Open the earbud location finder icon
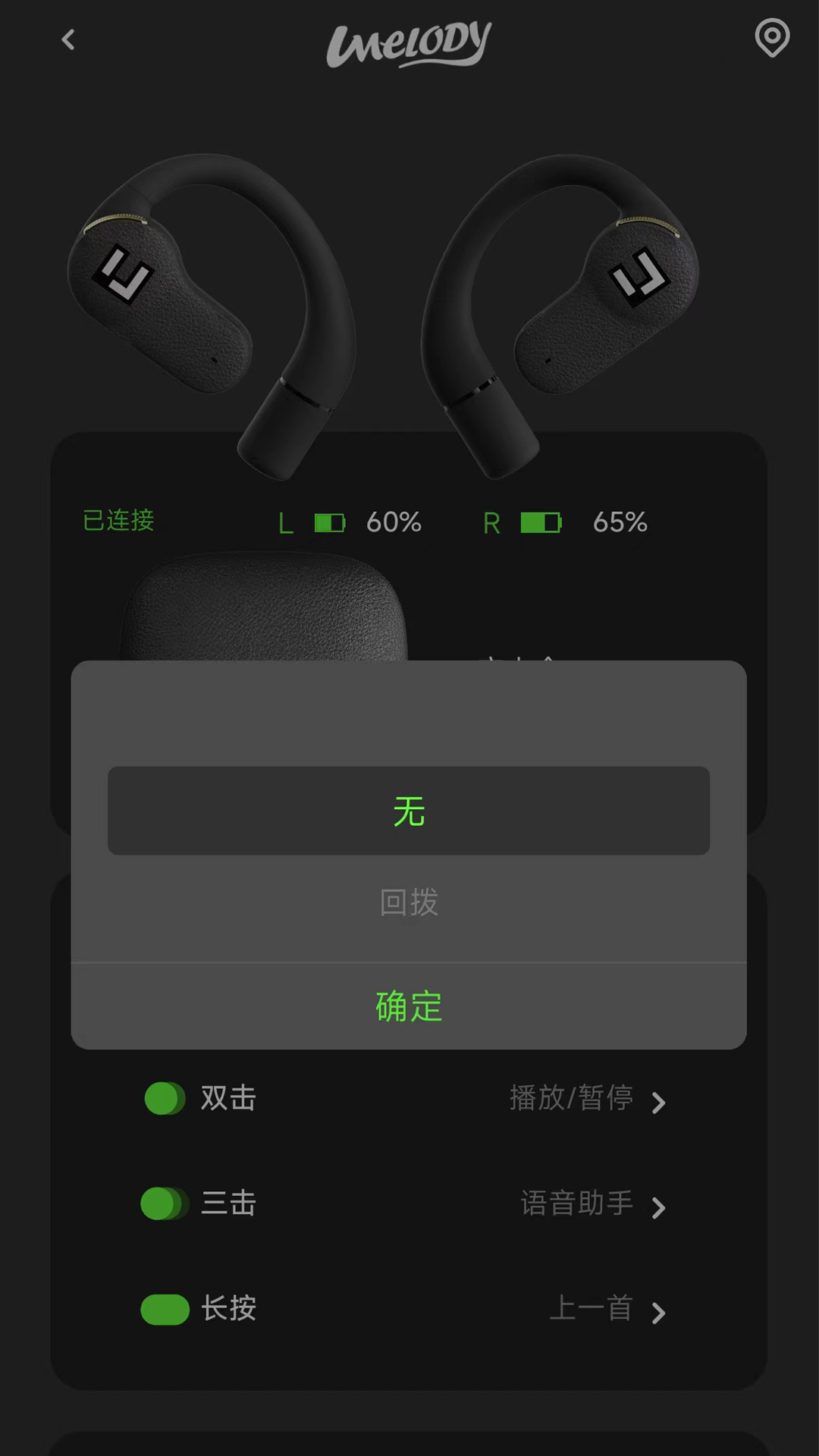Viewport: 819px width, 1456px height. pyautogui.click(x=772, y=38)
